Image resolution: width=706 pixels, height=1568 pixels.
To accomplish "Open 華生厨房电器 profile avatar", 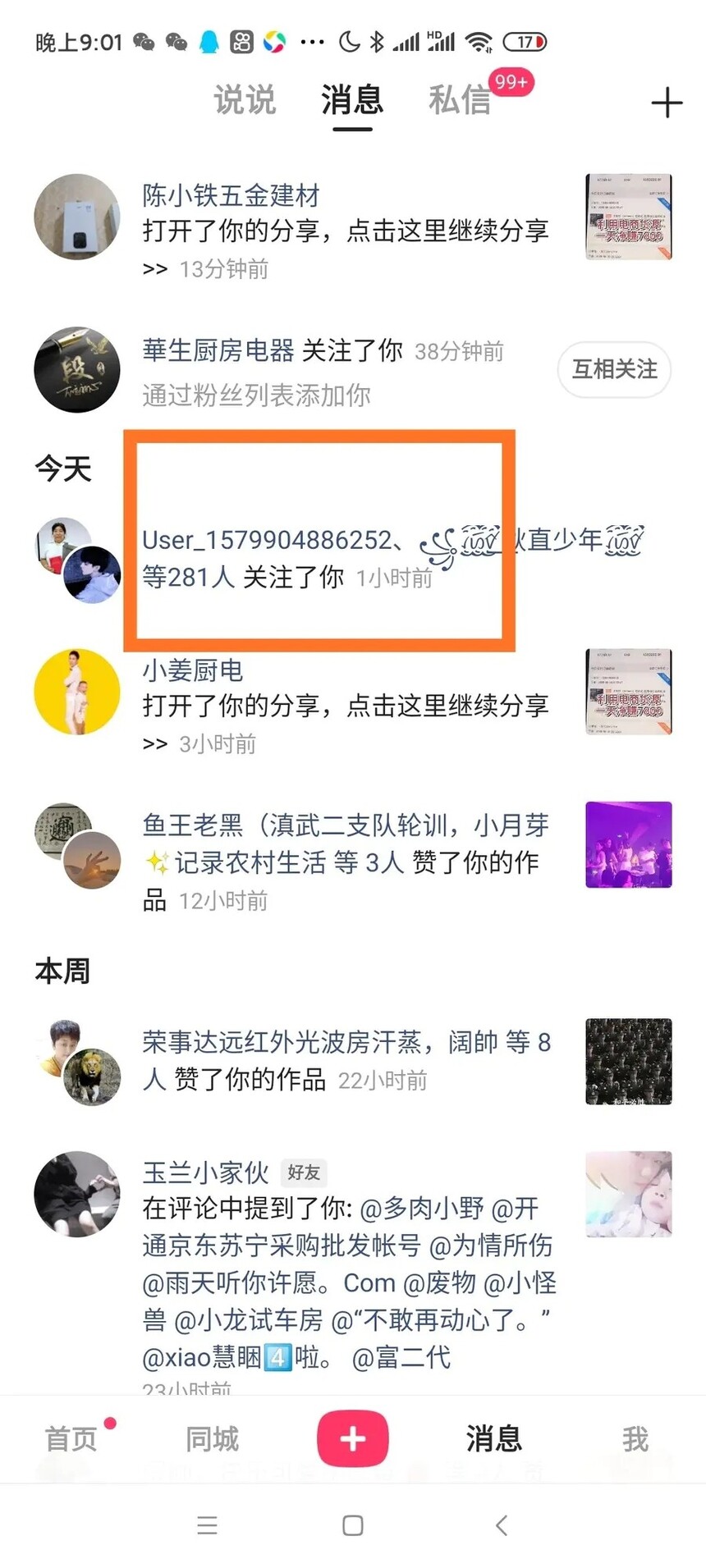I will tap(76, 369).
